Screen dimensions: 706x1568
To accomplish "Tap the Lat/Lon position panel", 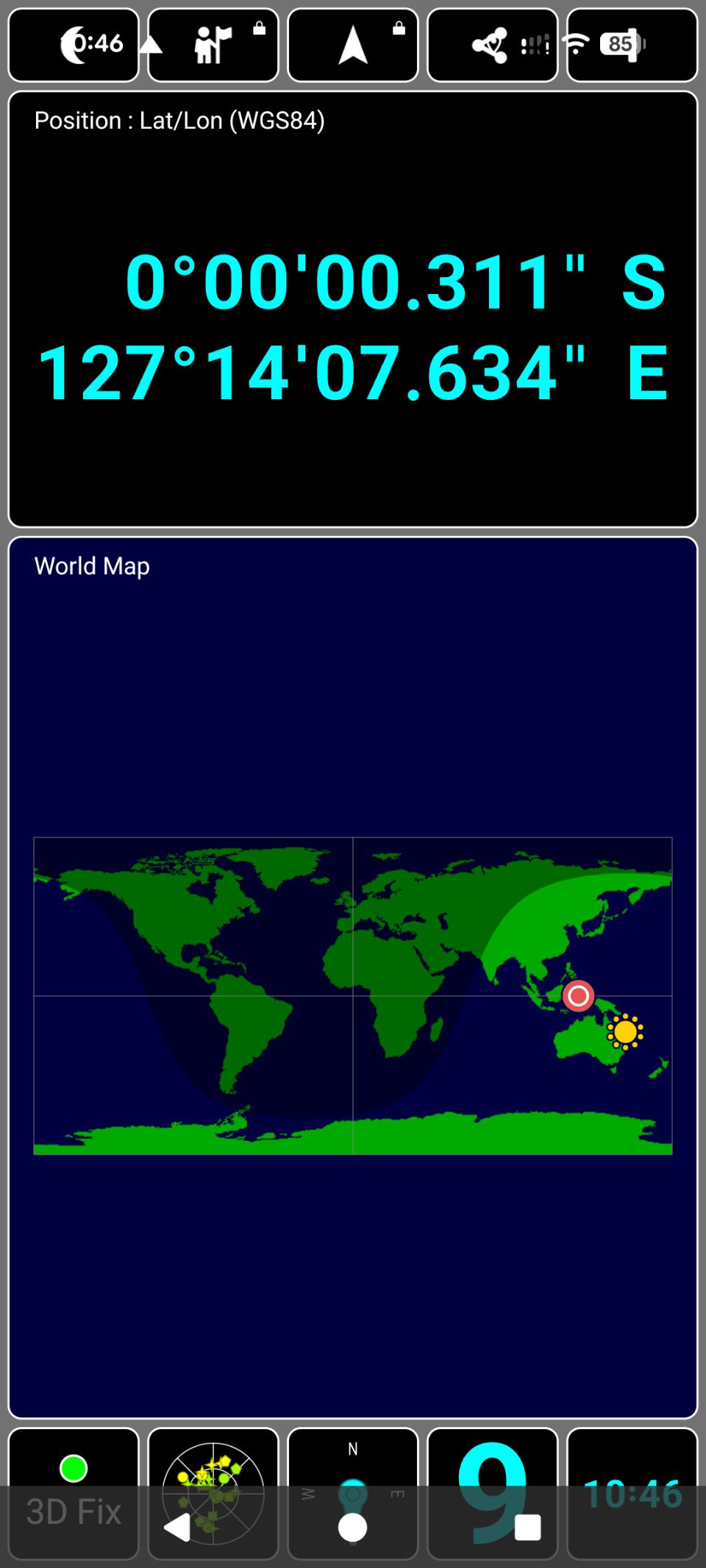I will point(352,309).
